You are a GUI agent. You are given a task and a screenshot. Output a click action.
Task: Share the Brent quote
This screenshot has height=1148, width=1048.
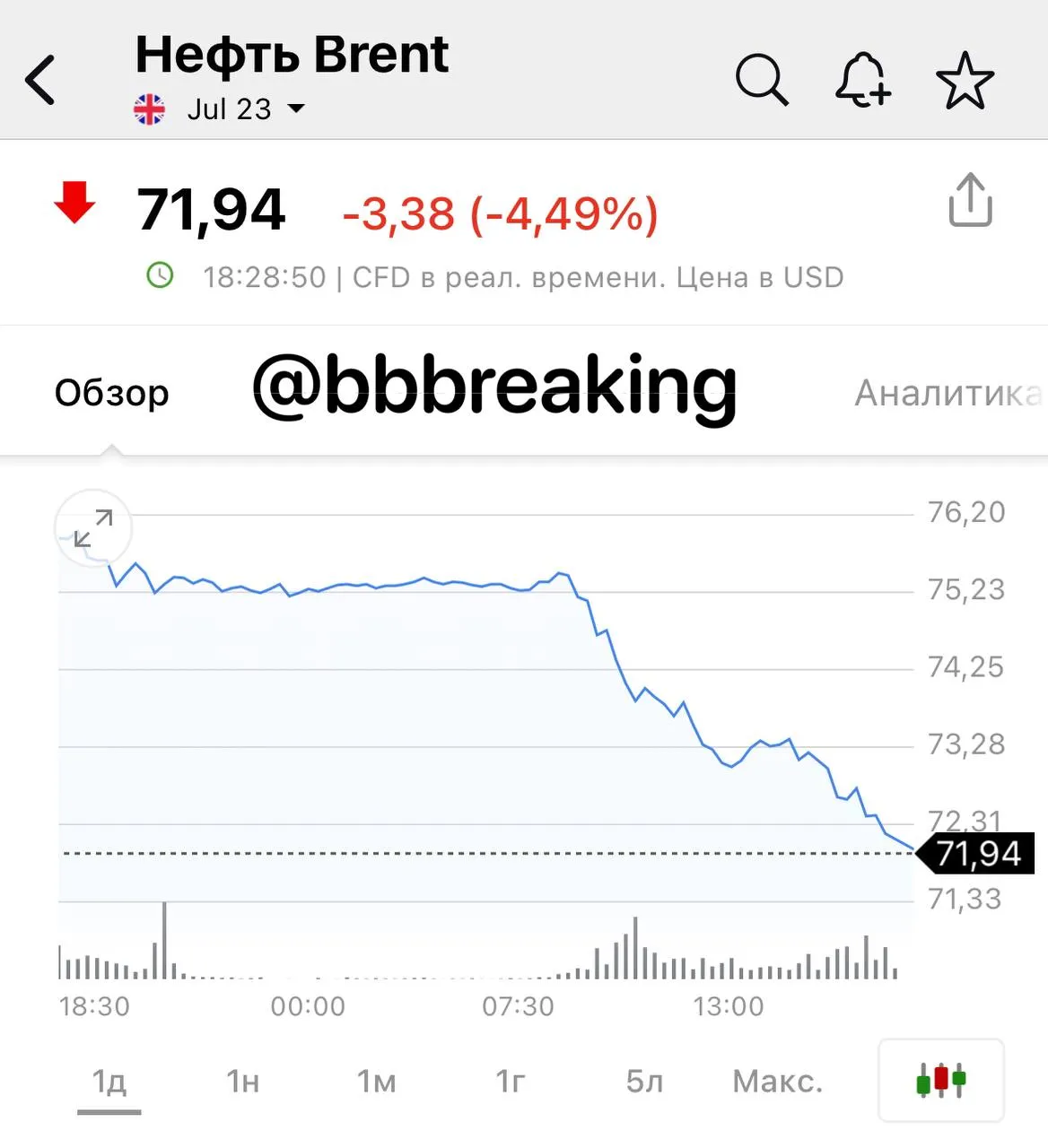pyautogui.click(x=970, y=199)
